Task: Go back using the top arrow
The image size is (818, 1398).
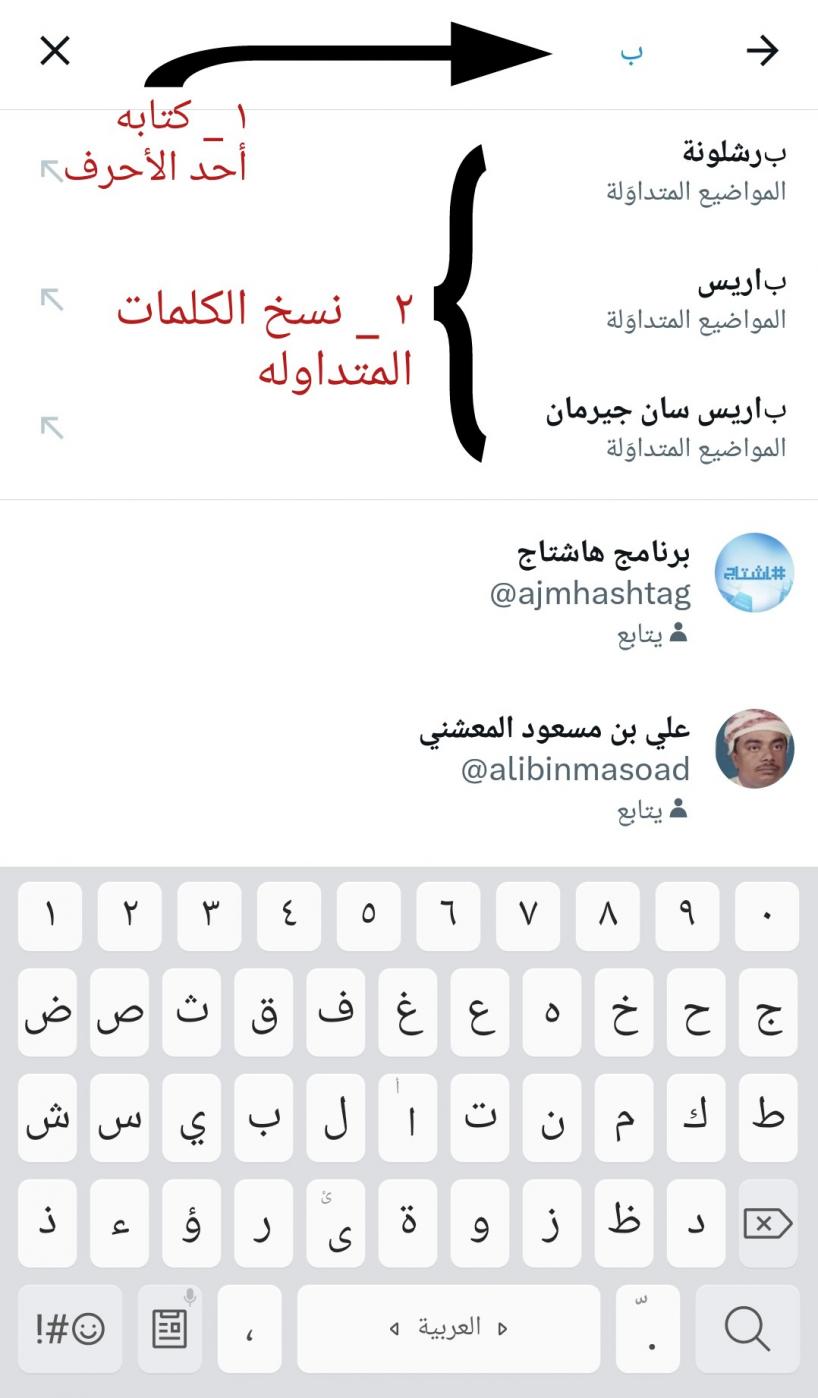Action: pos(762,51)
